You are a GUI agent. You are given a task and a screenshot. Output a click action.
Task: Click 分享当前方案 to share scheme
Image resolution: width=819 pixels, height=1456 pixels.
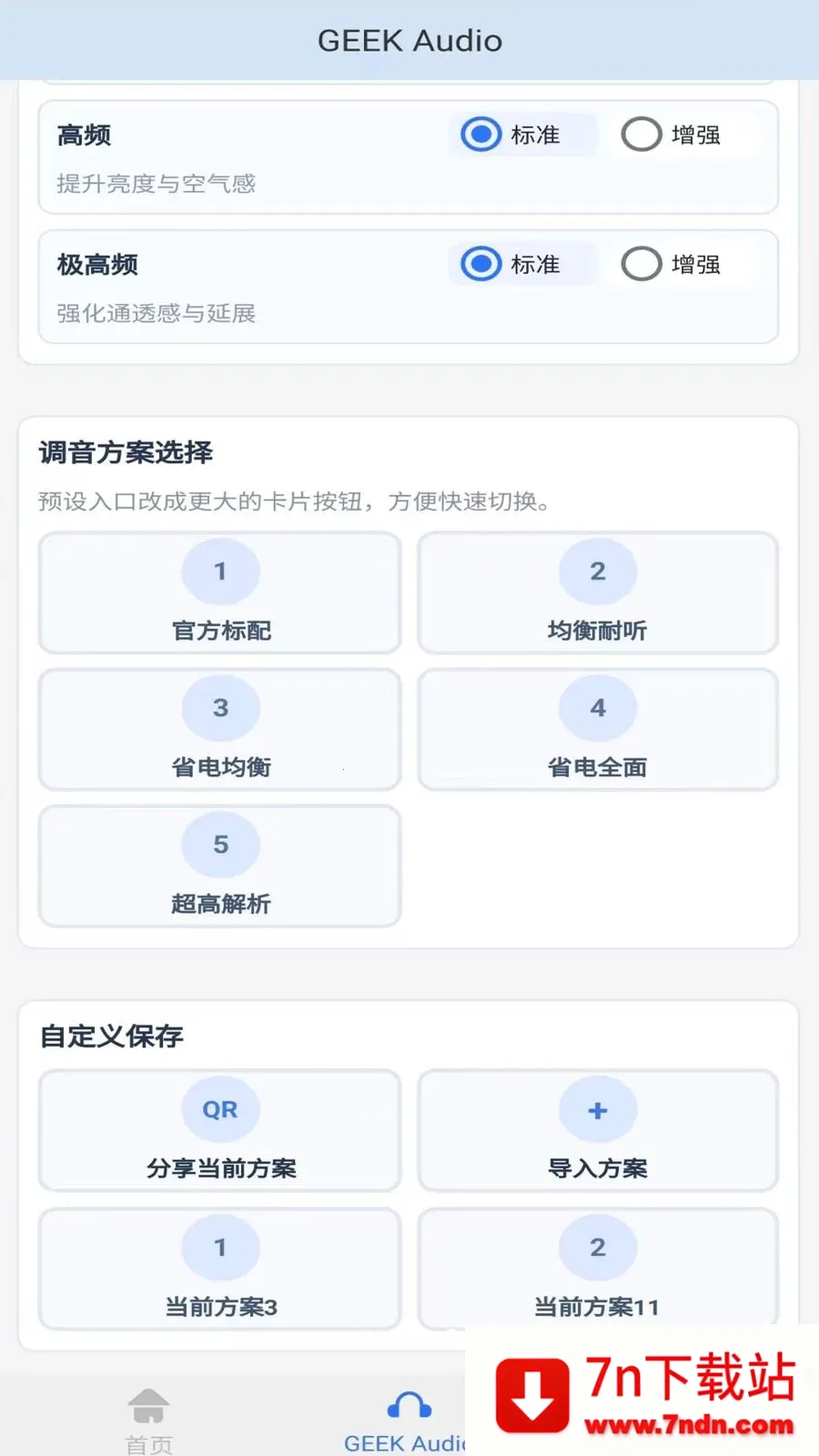click(x=219, y=1168)
